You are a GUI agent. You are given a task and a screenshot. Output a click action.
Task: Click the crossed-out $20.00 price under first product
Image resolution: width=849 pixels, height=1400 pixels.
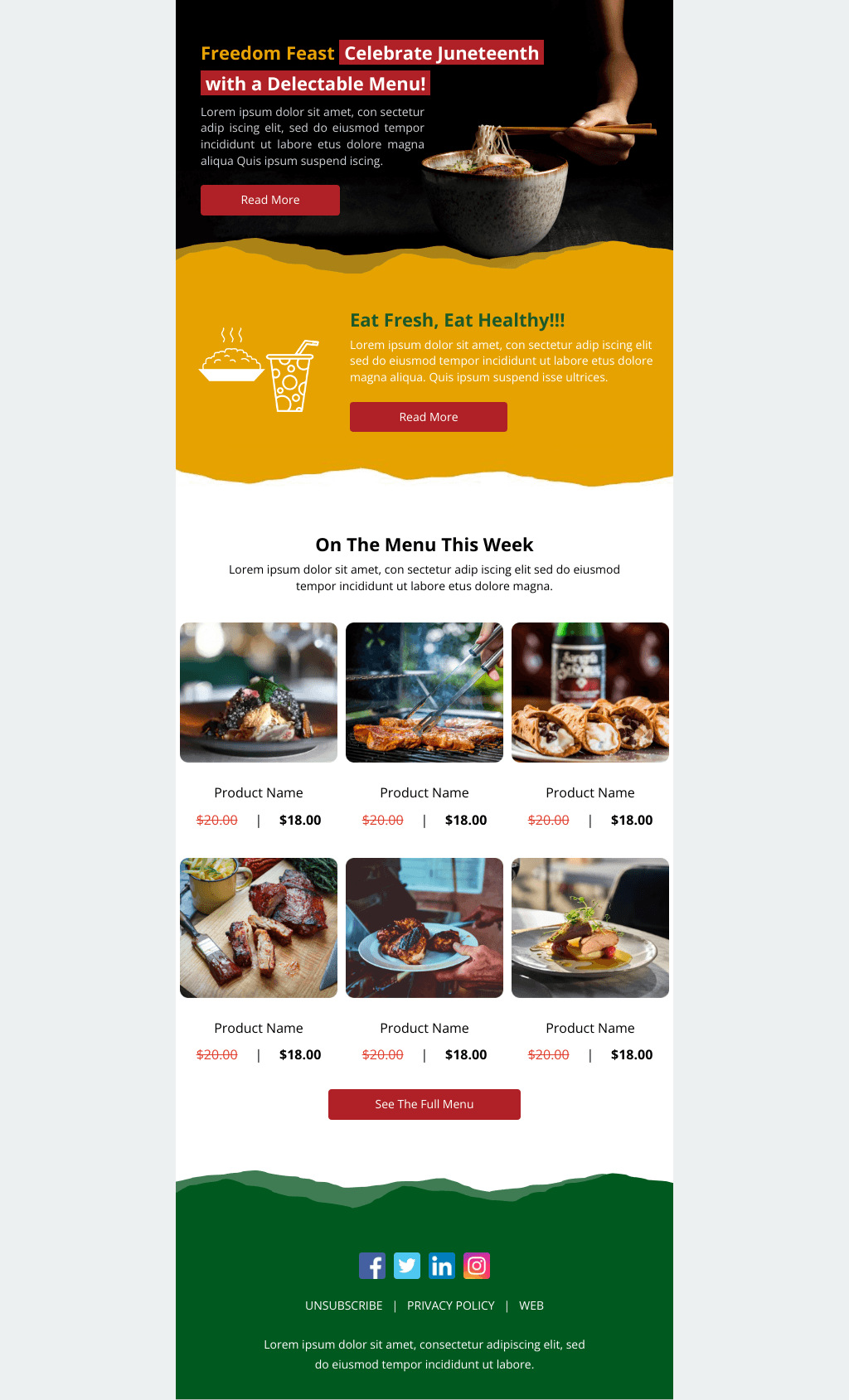(x=216, y=820)
